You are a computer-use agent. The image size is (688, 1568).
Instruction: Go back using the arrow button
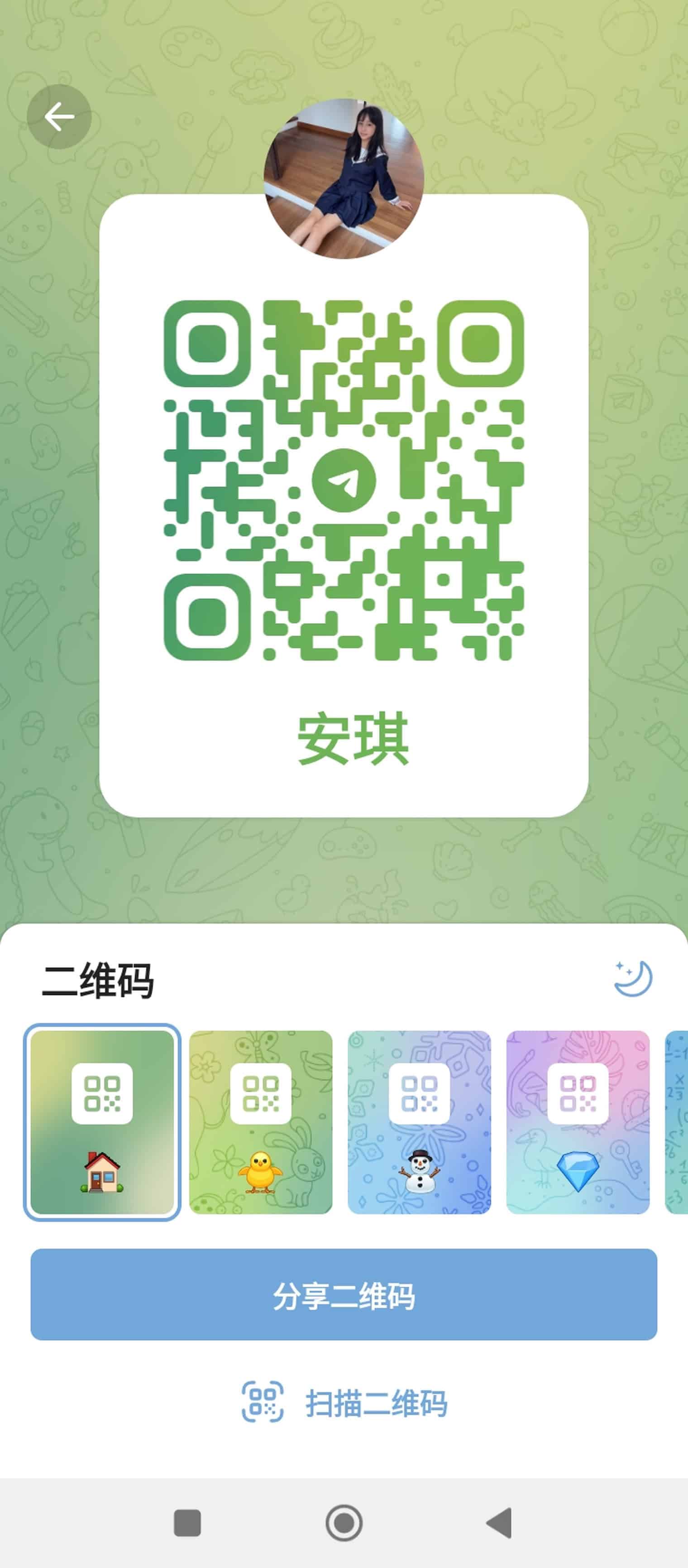[x=59, y=116]
